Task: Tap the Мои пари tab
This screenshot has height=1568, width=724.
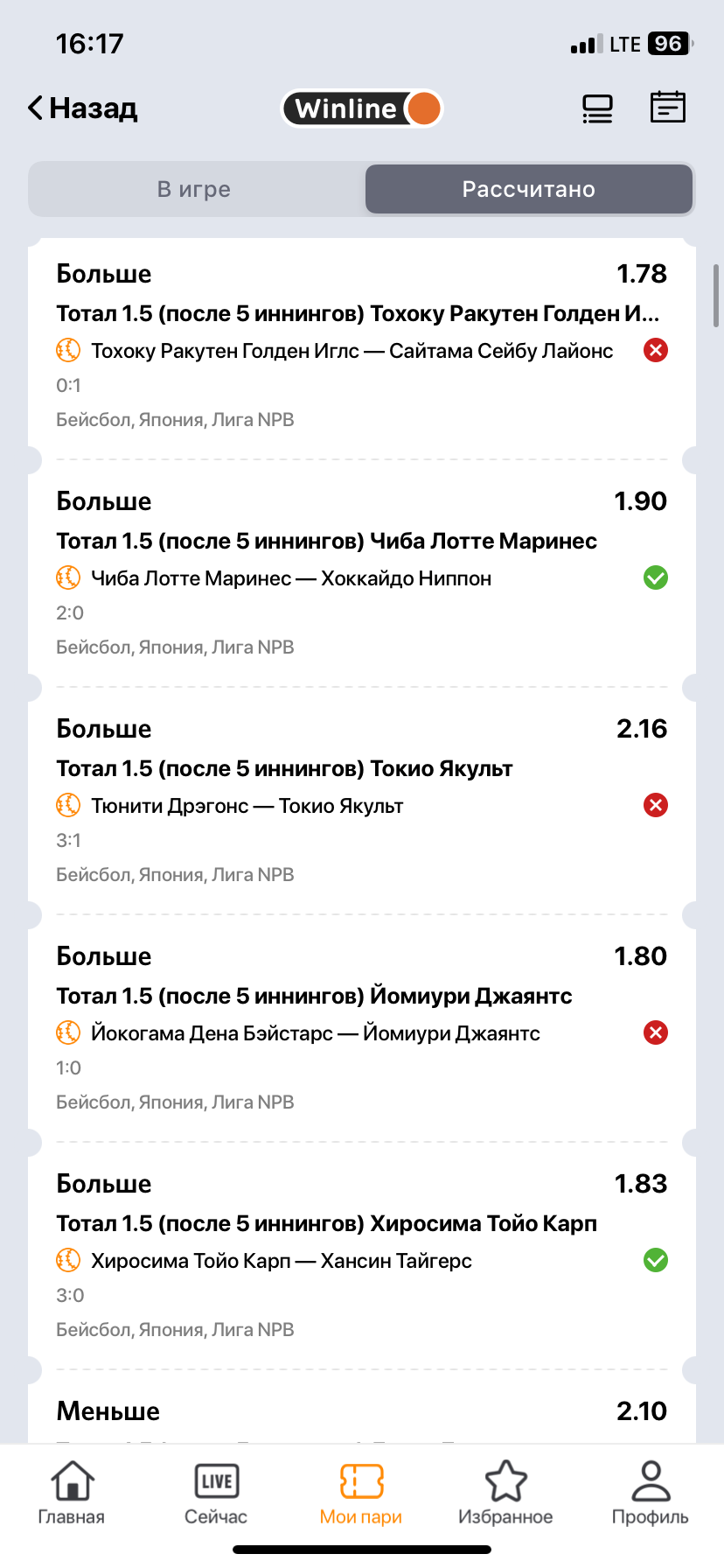Action: (361, 1493)
